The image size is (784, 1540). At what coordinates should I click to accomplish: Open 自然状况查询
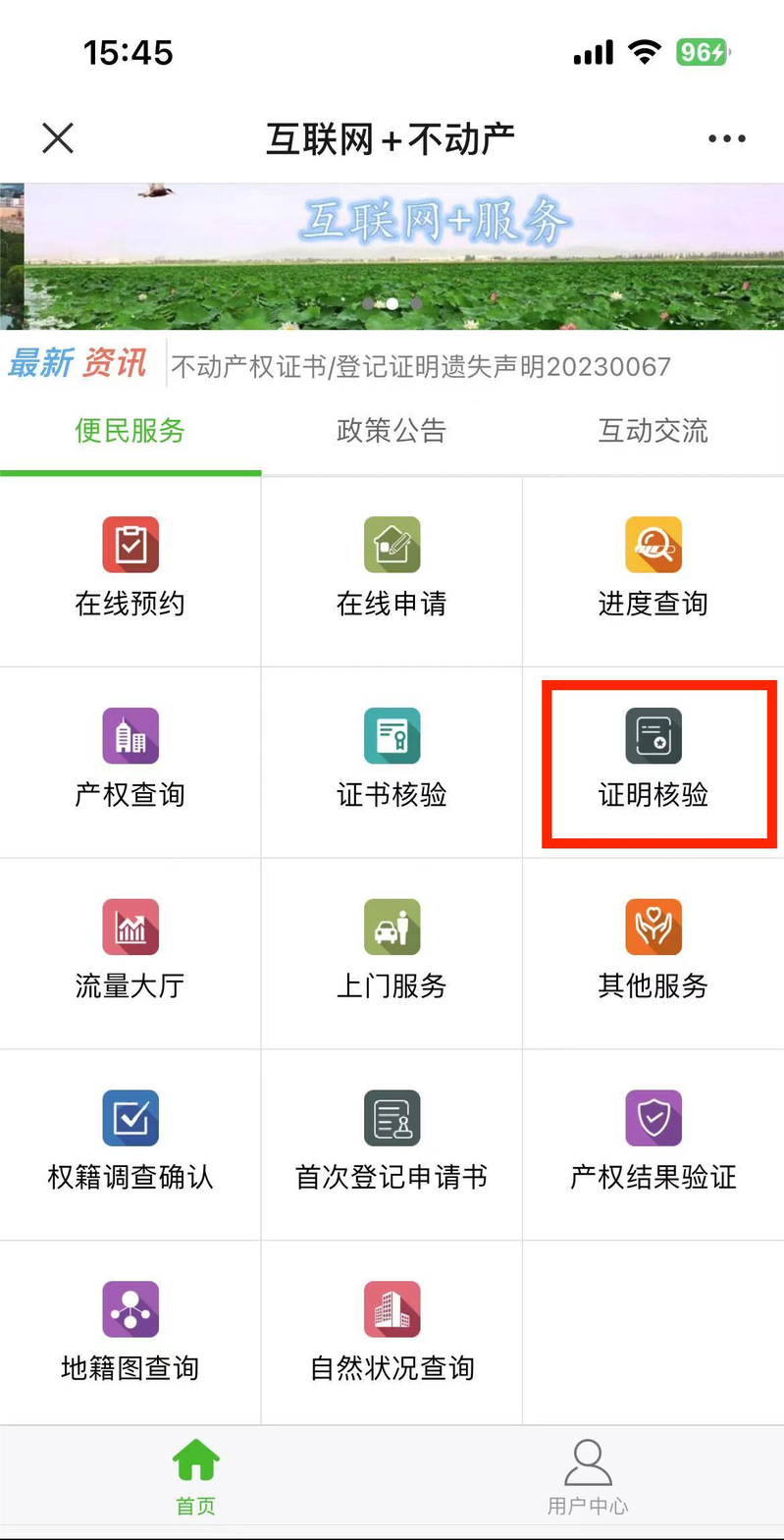(392, 1335)
